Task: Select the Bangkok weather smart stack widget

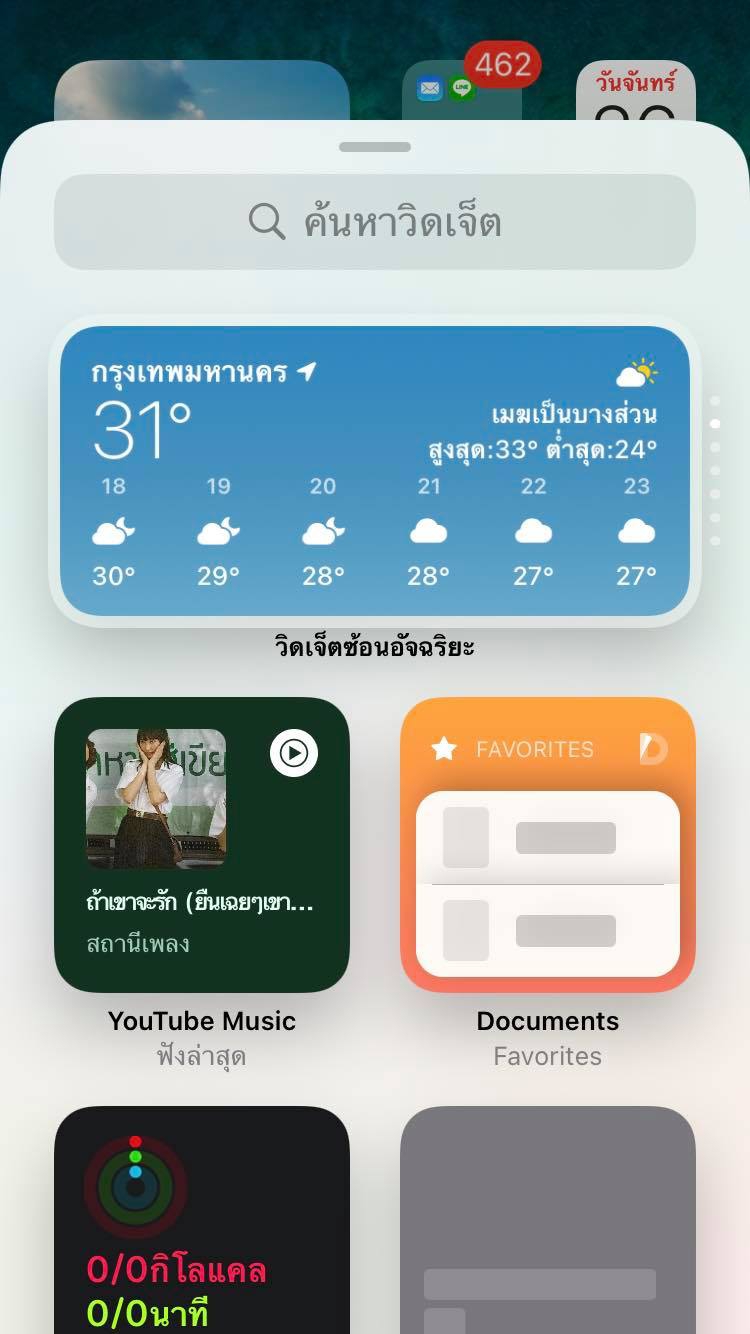Action: click(375, 471)
